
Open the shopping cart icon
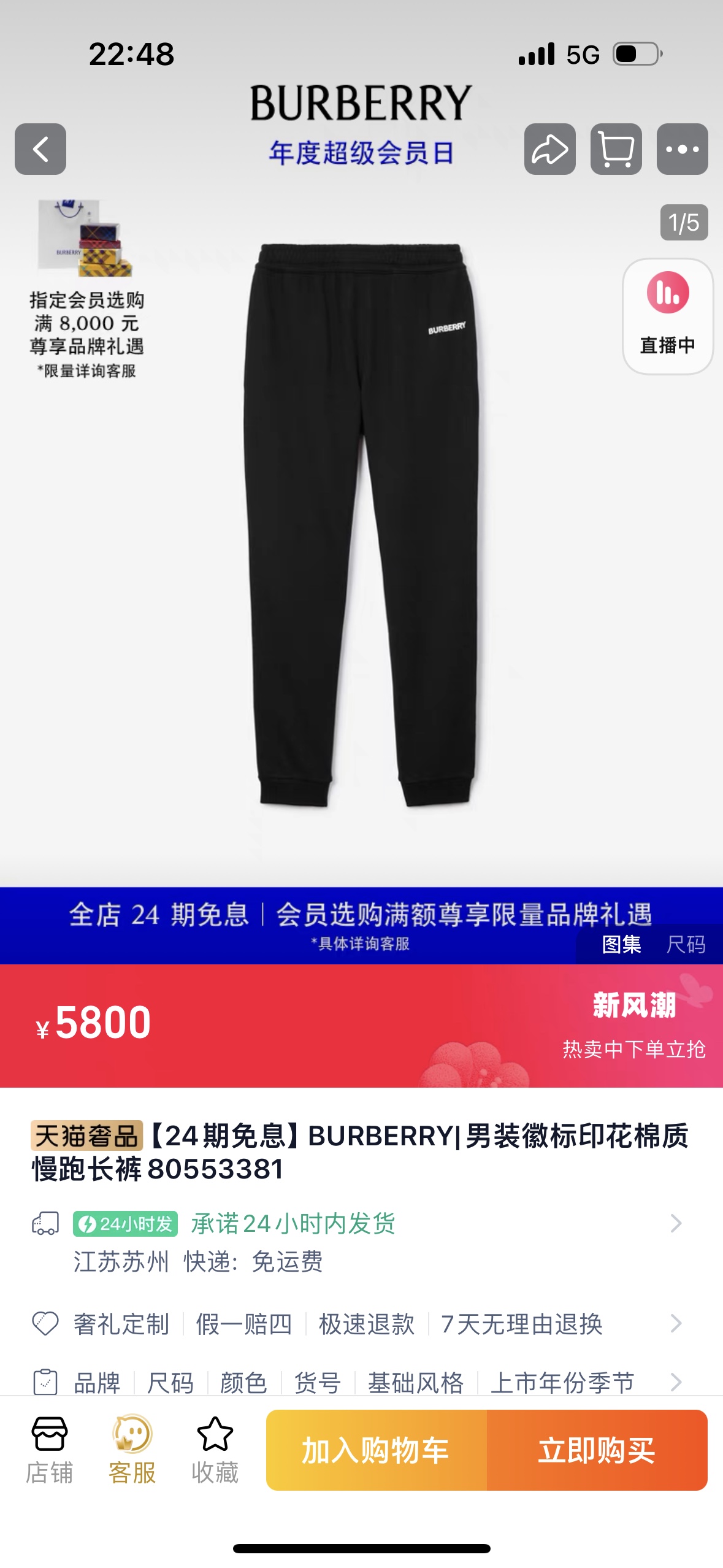(616, 149)
